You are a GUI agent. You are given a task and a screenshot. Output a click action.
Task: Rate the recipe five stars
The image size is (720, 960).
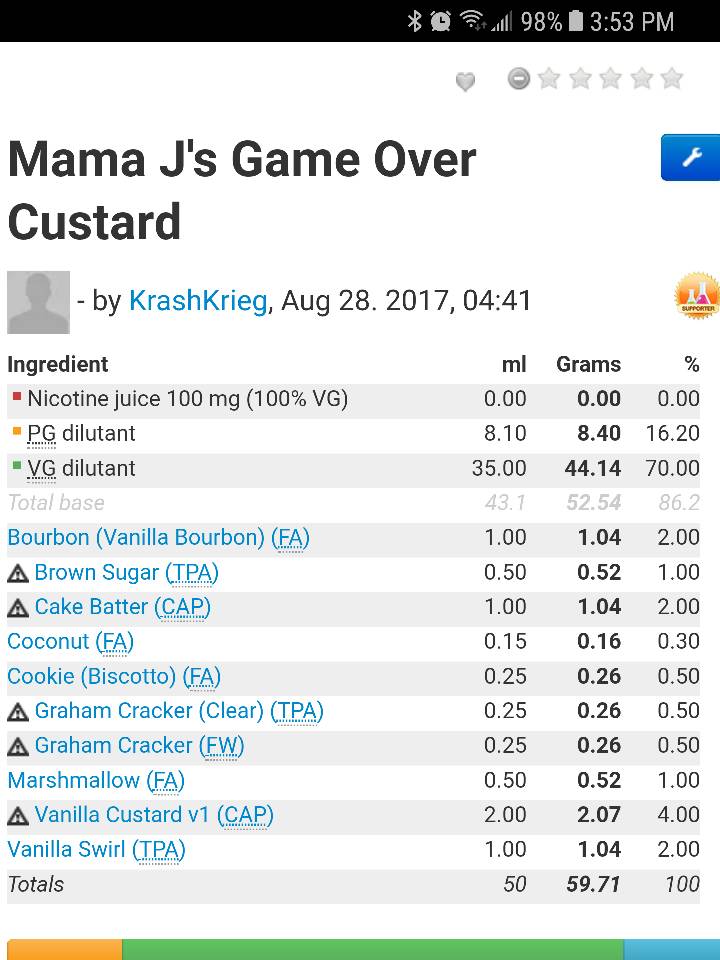click(672, 78)
